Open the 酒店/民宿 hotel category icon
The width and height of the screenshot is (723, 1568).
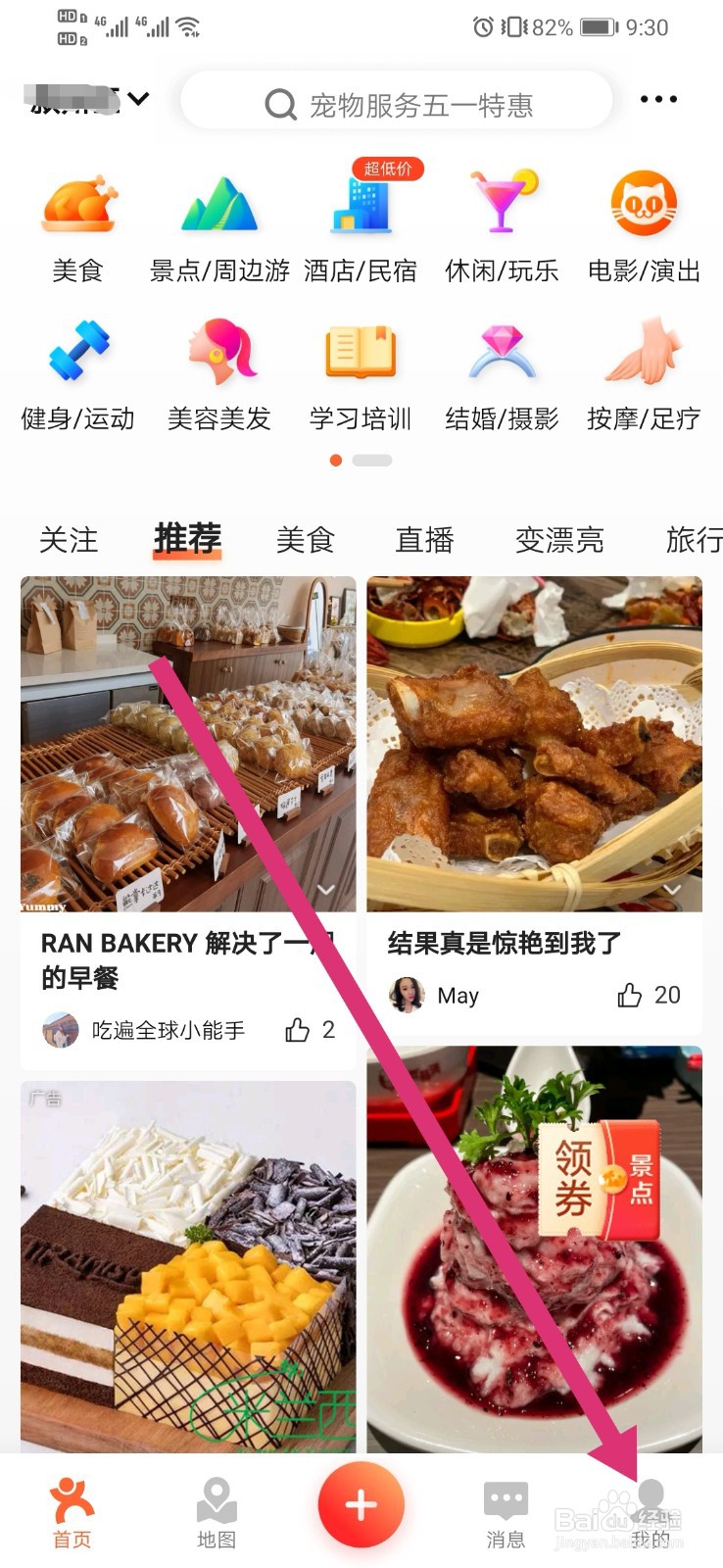pyautogui.click(x=361, y=216)
